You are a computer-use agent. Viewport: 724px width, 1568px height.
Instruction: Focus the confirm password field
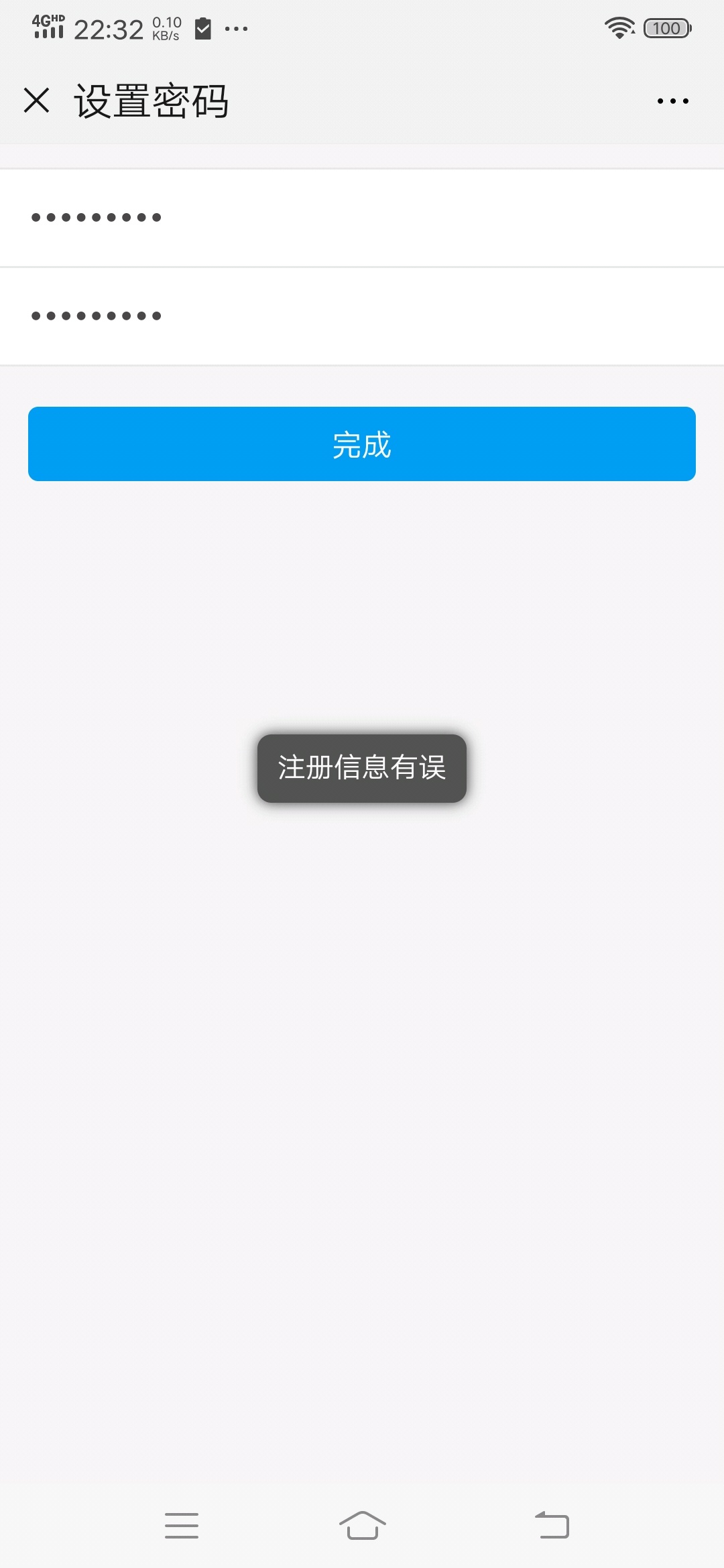click(x=362, y=316)
